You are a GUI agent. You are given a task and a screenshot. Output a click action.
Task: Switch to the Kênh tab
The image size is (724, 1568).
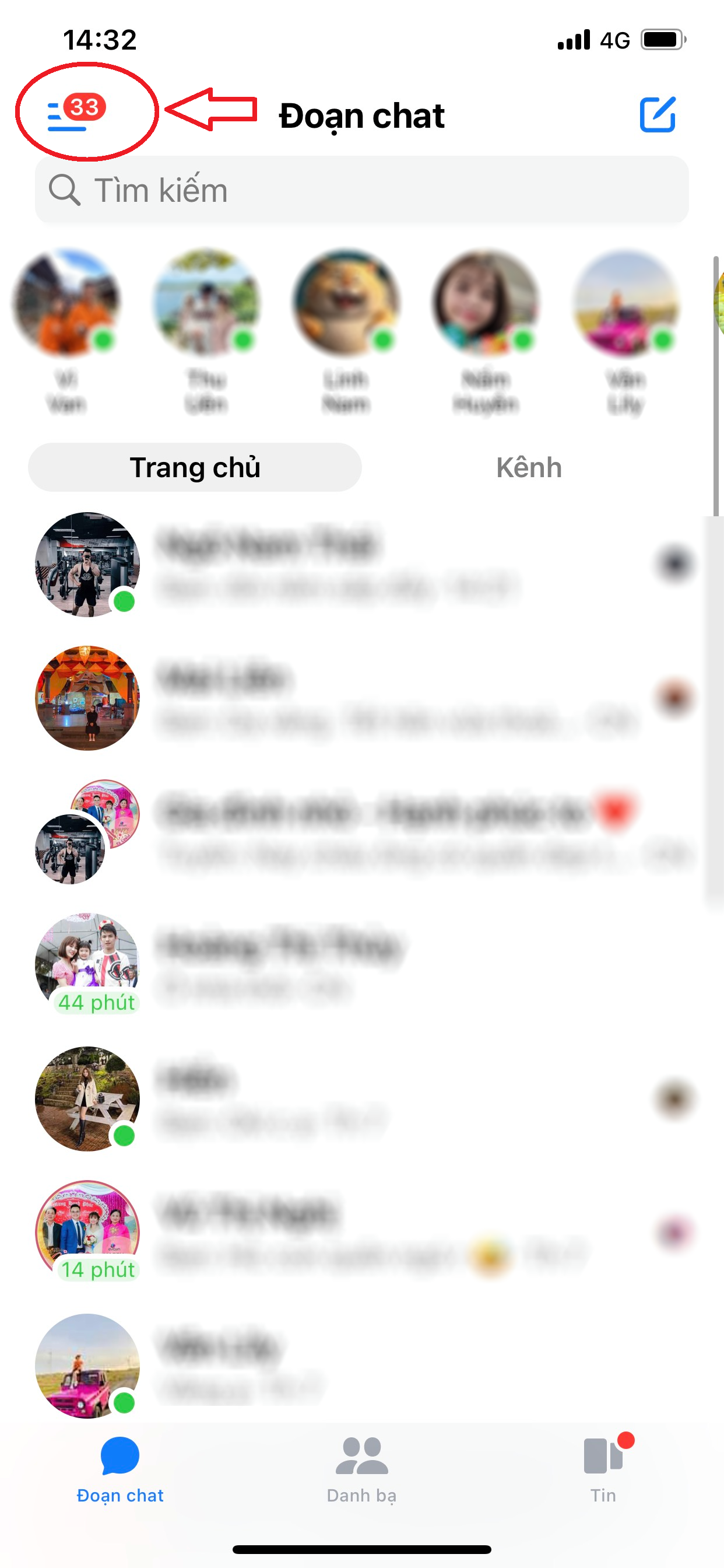pyautogui.click(x=528, y=467)
